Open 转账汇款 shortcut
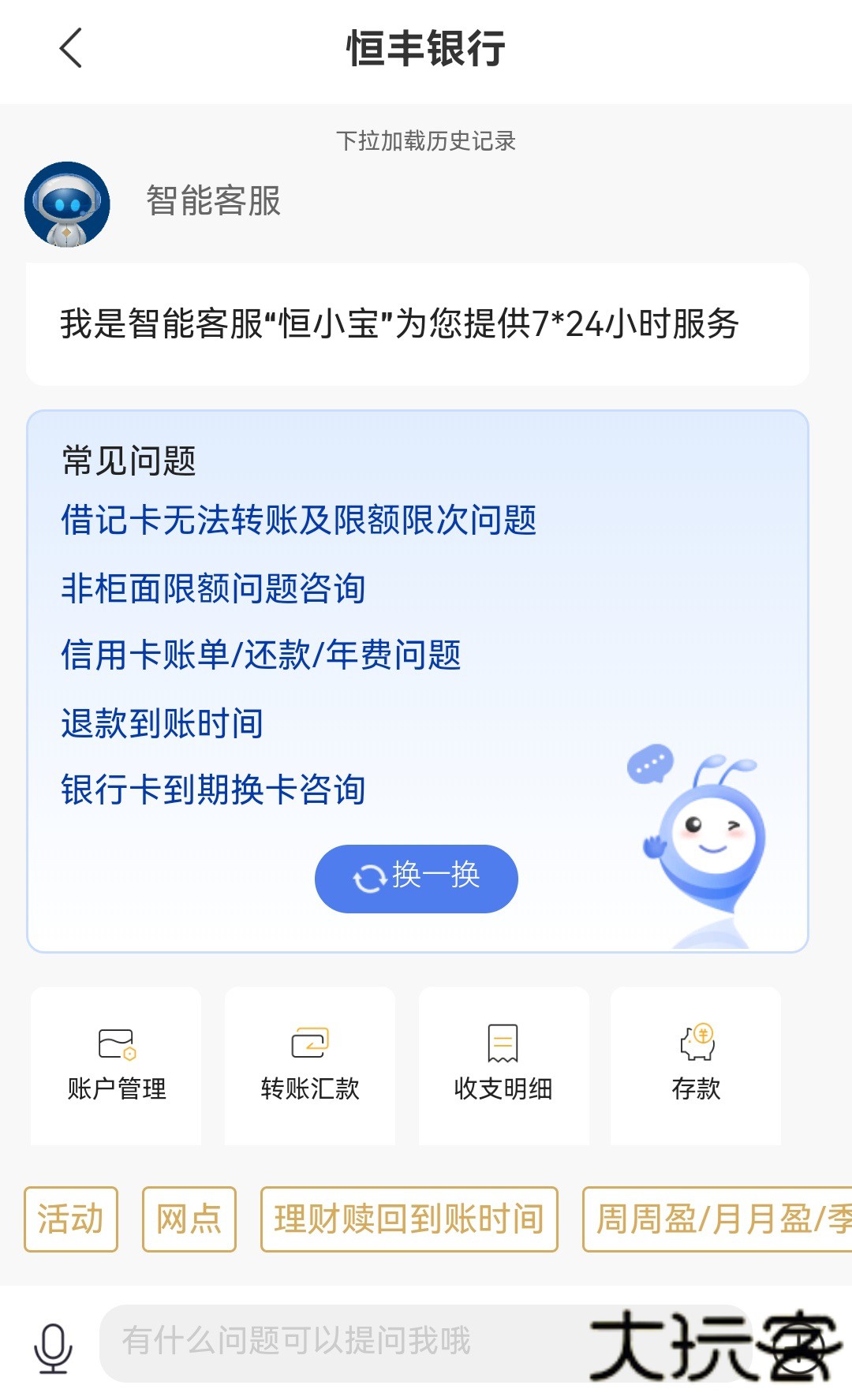Image resolution: width=852 pixels, height=1400 pixels. coord(310,1065)
